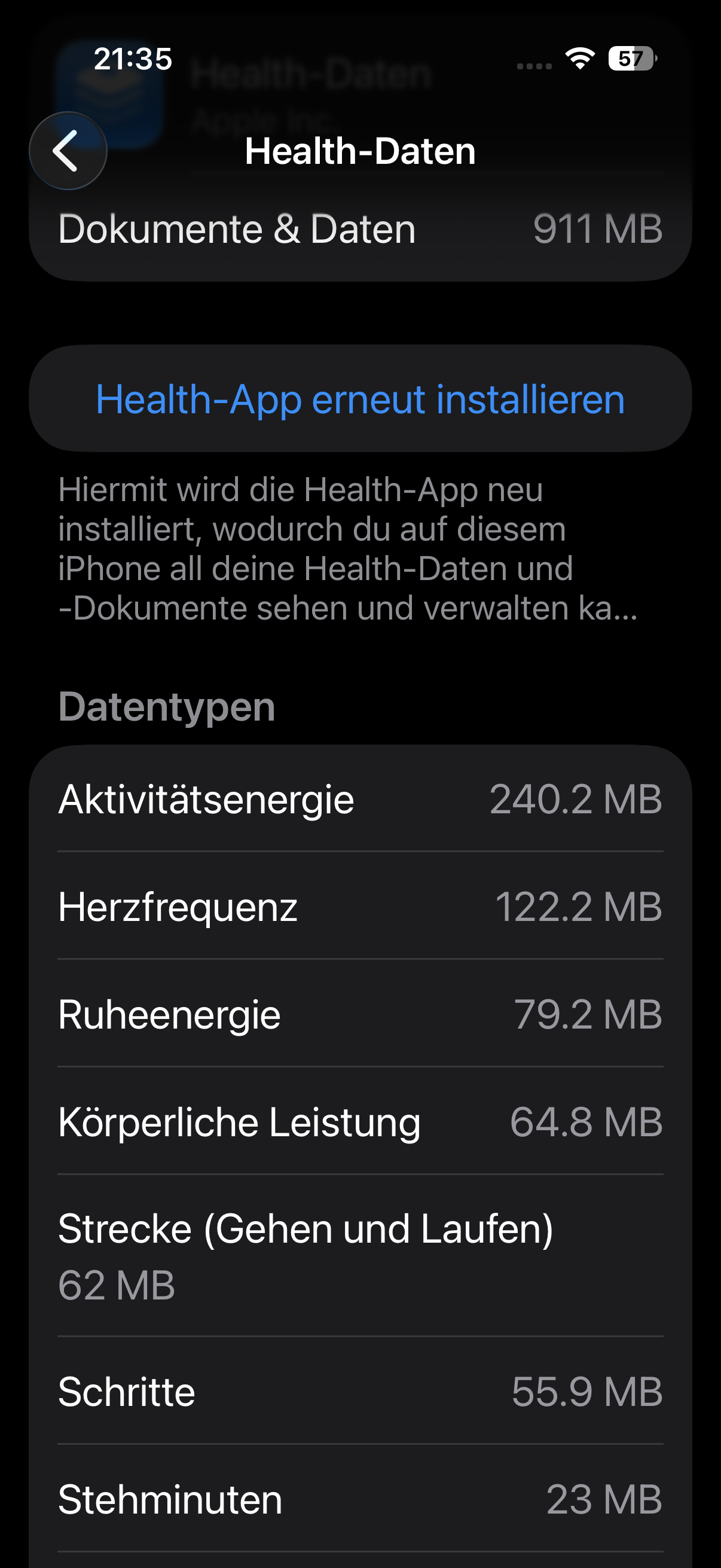Image resolution: width=721 pixels, height=1568 pixels.
Task: Tap Health-App erneut installieren
Action: point(360,399)
